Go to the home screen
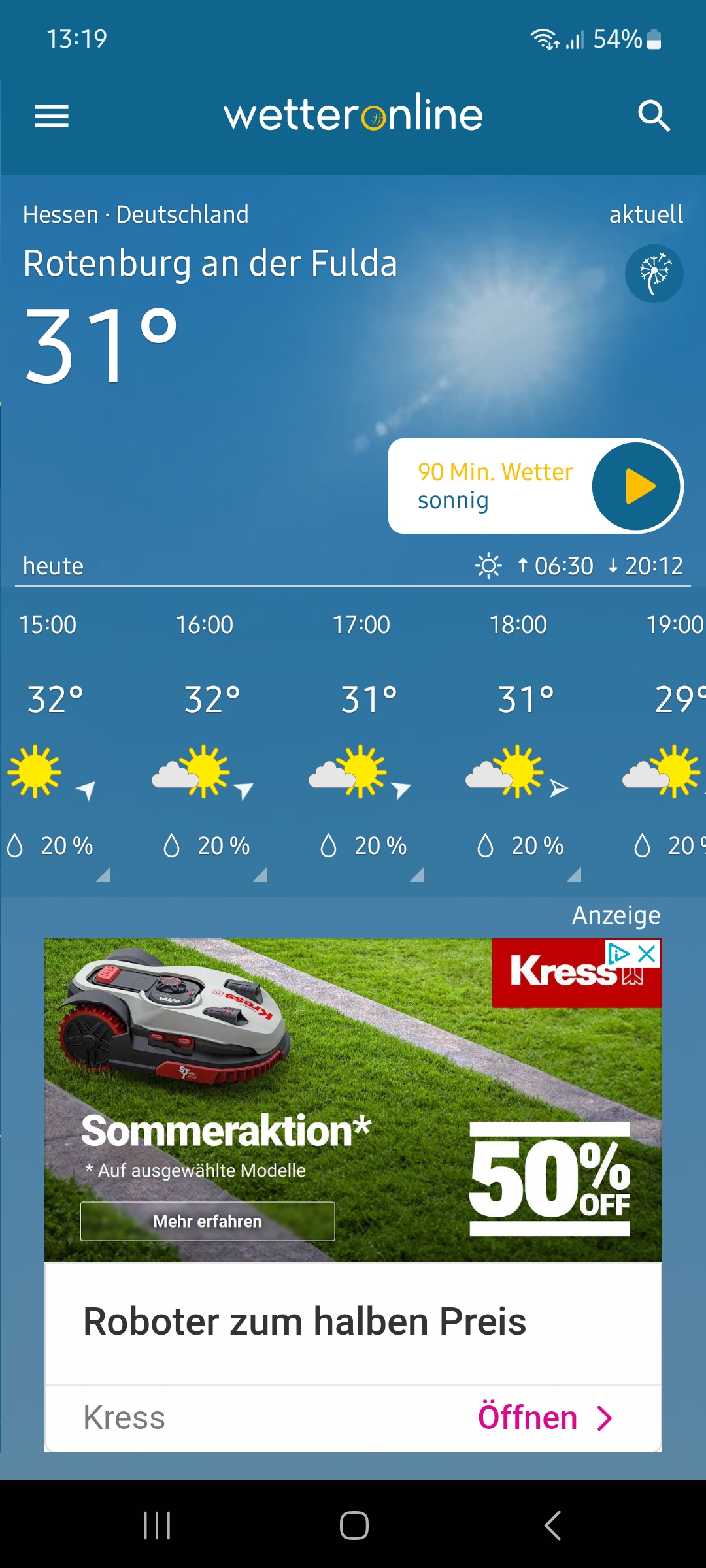Screen dimensions: 706x1568 click(354, 1526)
